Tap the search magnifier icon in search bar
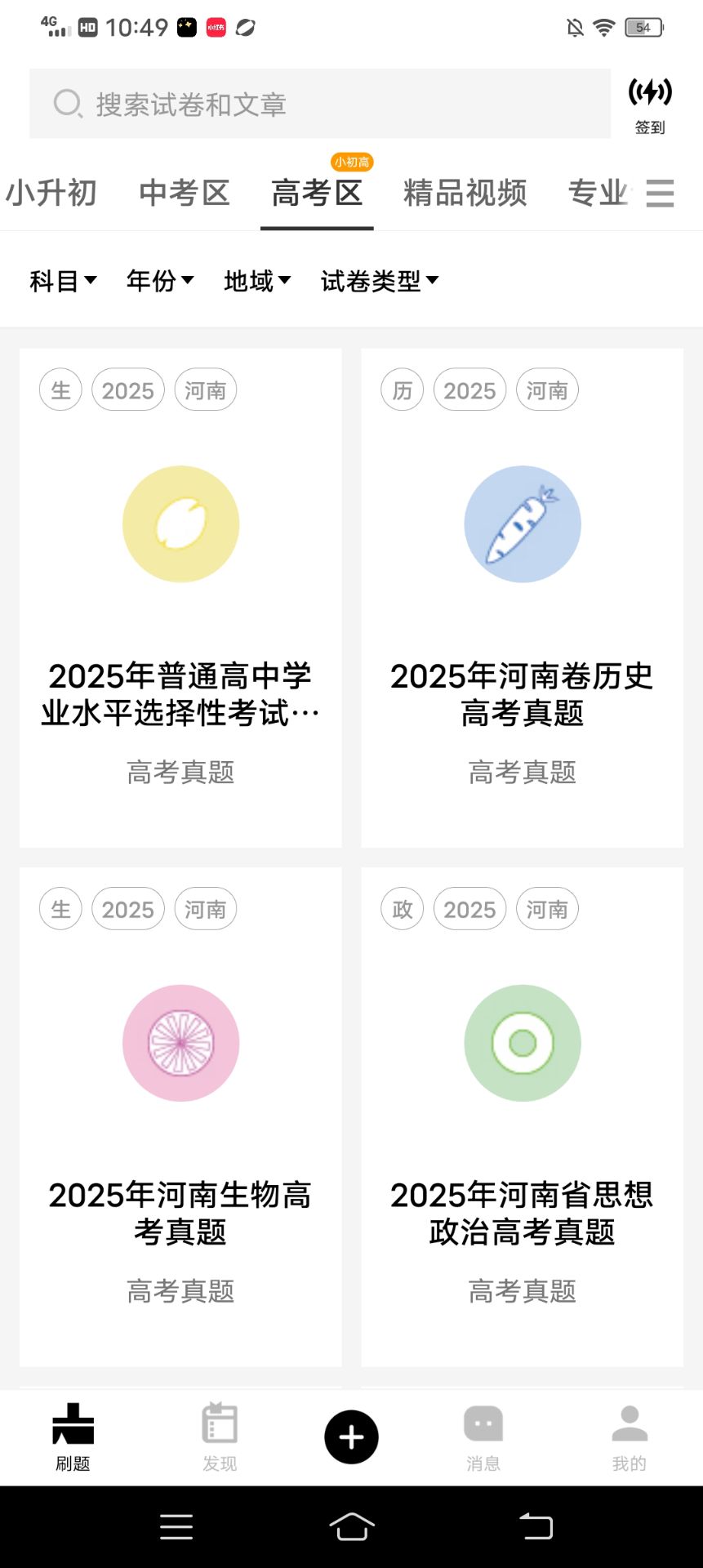 [x=66, y=104]
